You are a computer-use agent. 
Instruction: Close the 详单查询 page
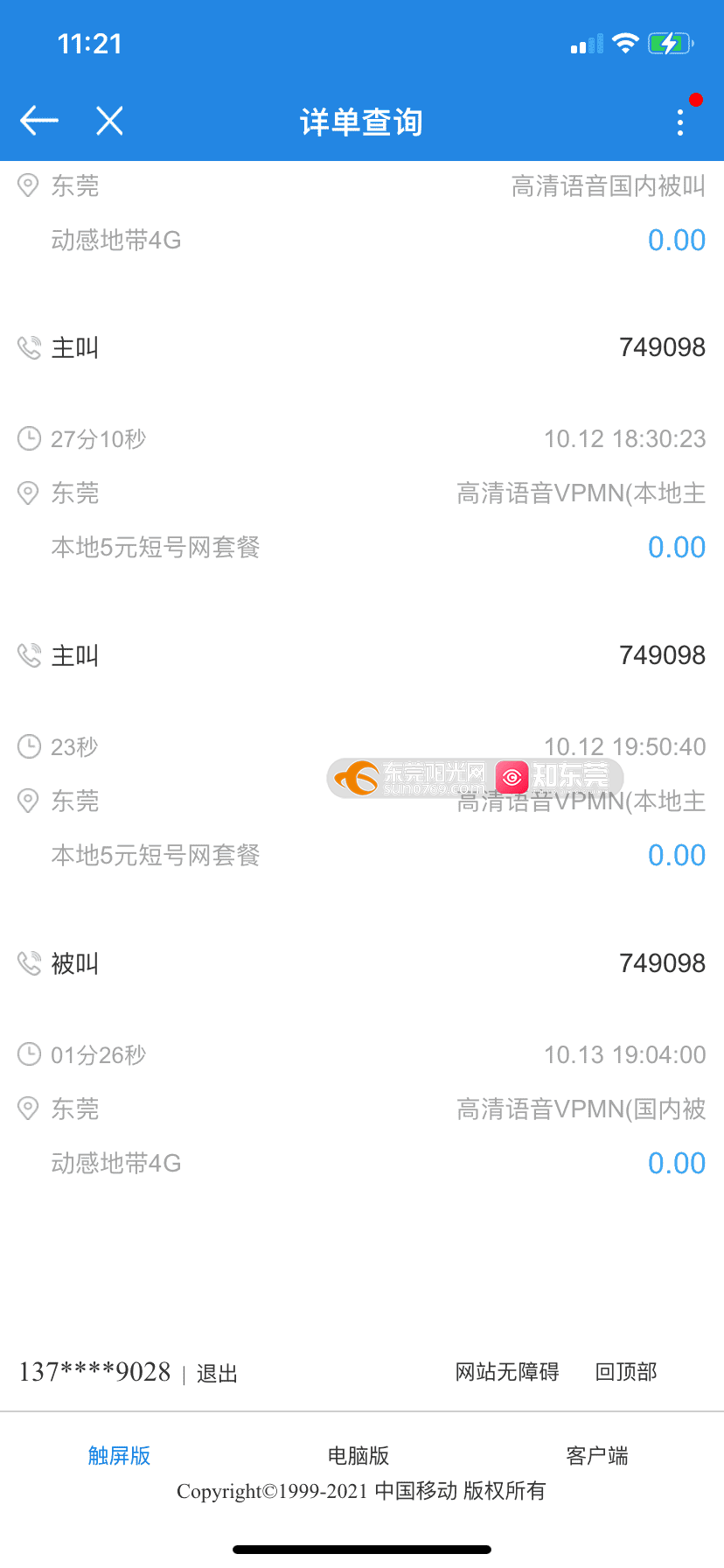109,121
